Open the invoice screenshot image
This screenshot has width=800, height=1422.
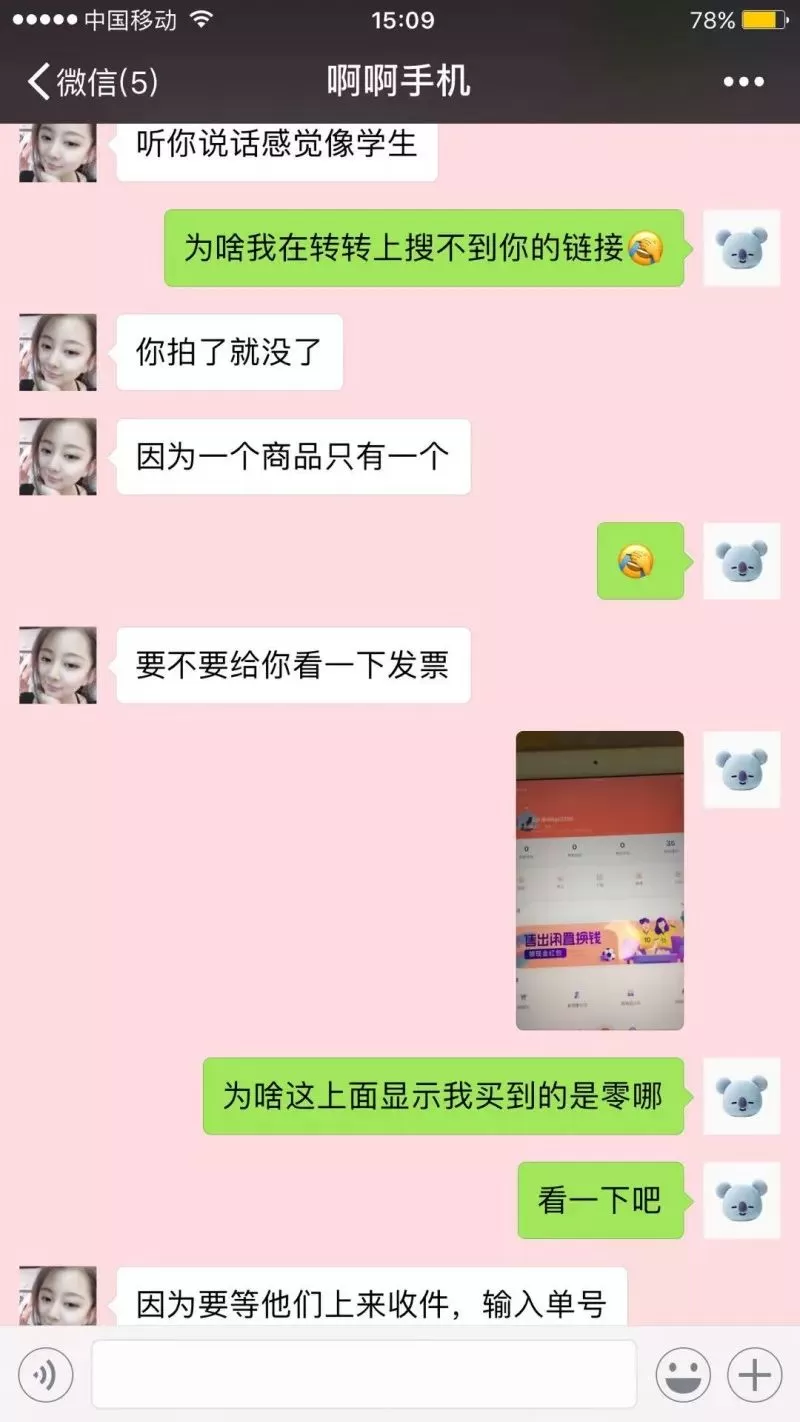(600, 880)
